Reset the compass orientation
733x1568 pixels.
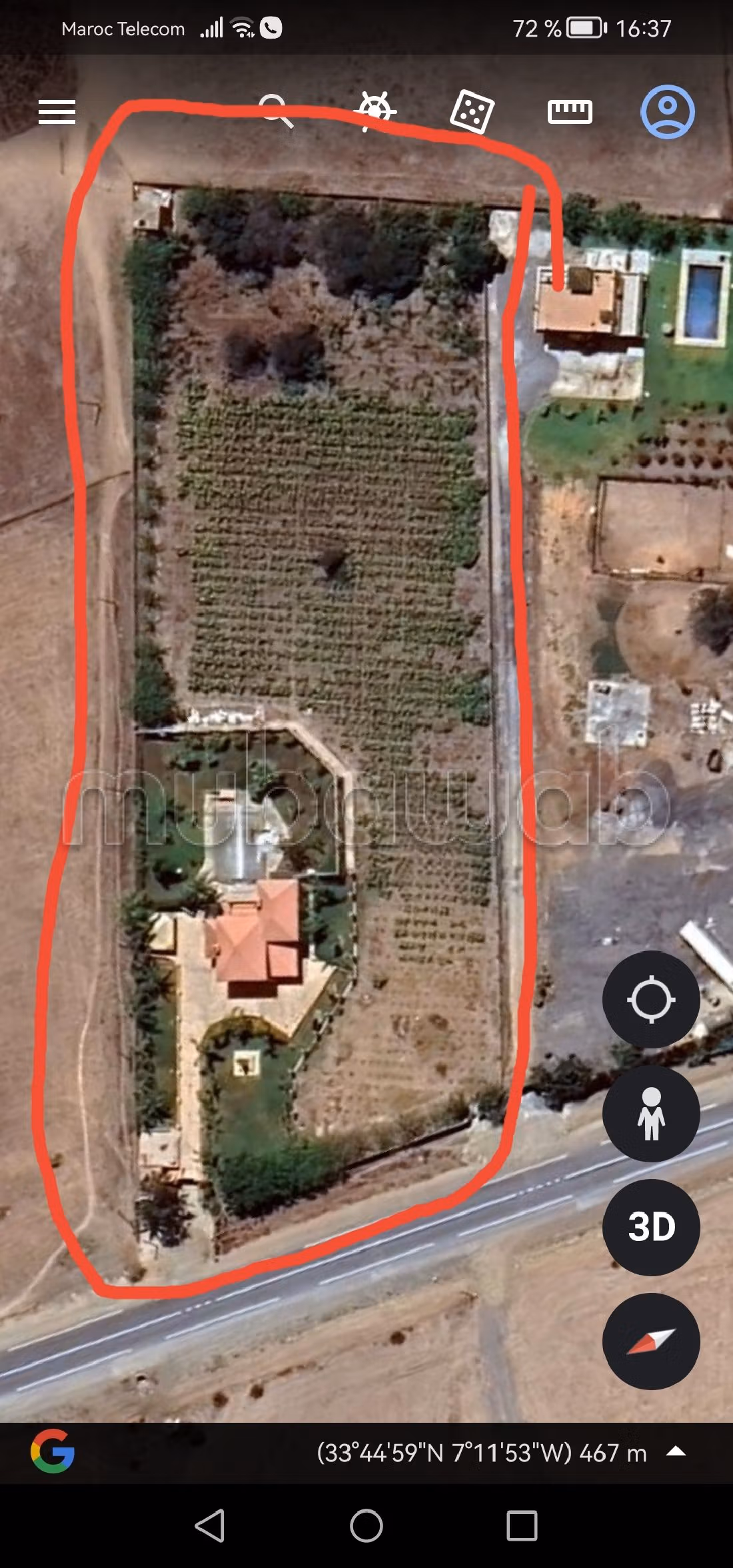point(651,1341)
